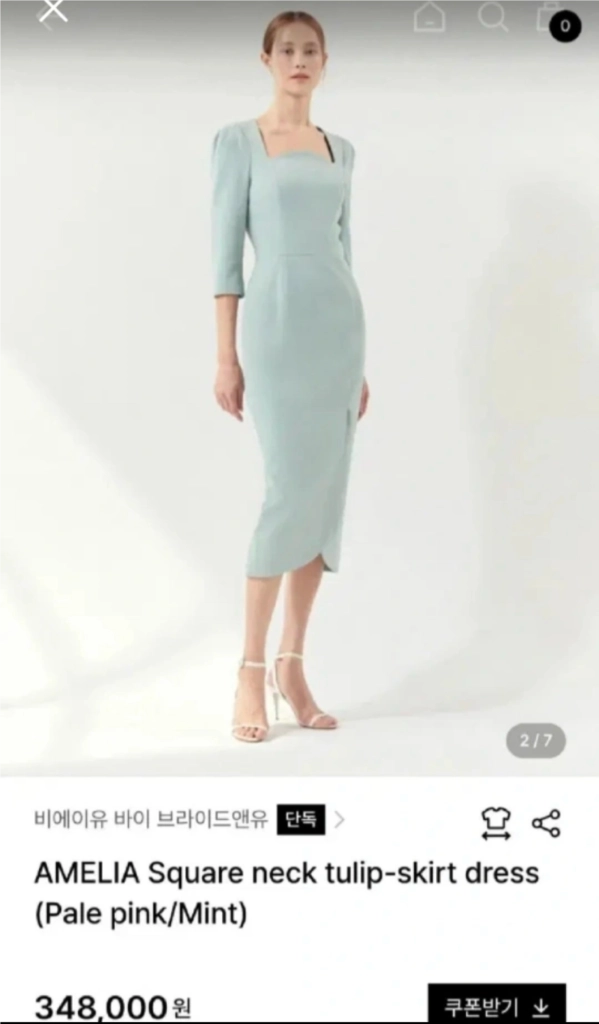Open the size guide shirt icon
Screen dimensions: 599x1024
[x=496, y=823]
